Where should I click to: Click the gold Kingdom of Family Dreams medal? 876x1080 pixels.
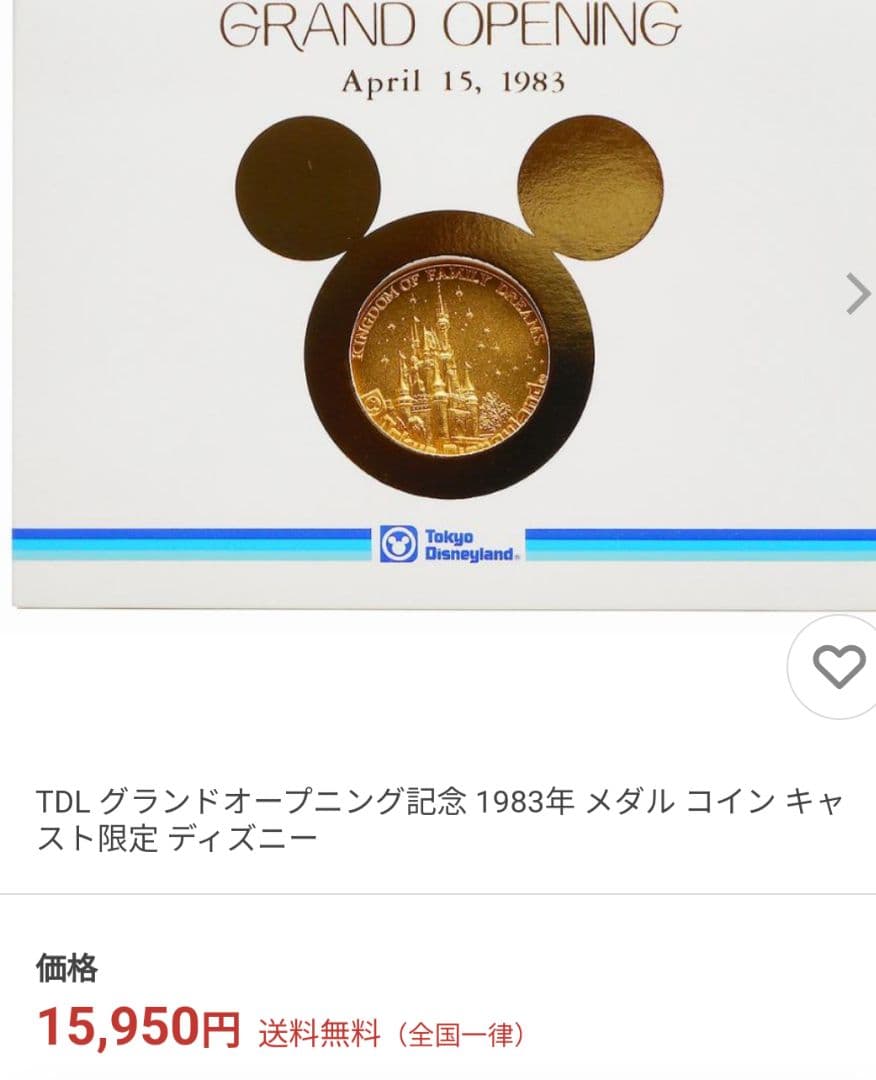(452, 355)
